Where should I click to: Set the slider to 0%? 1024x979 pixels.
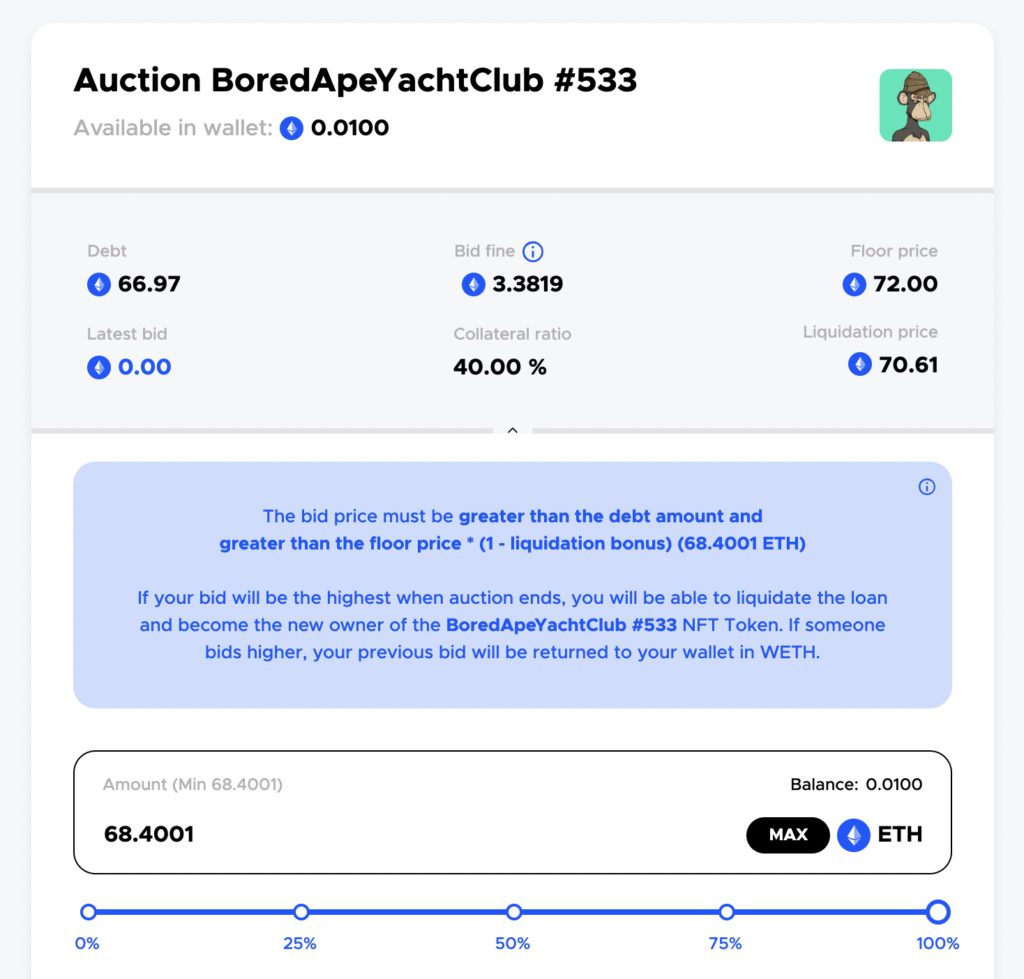[x=88, y=912]
